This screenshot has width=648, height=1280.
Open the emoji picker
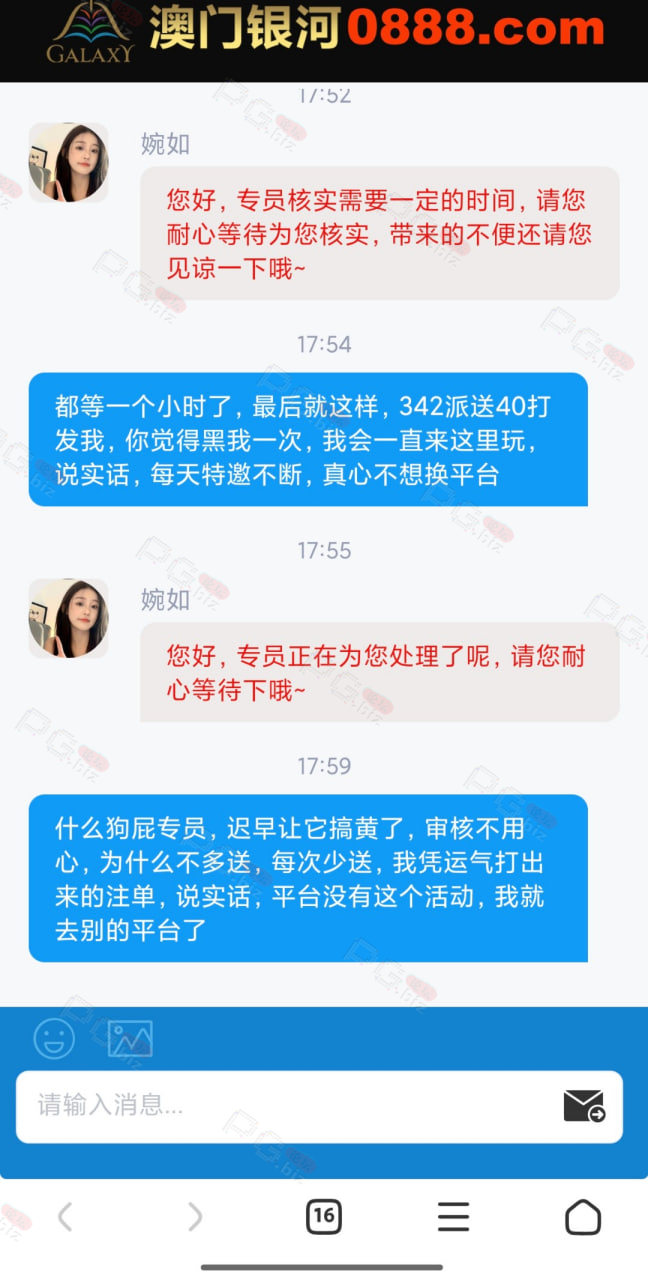pyautogui.click(x=54, y=1038)
